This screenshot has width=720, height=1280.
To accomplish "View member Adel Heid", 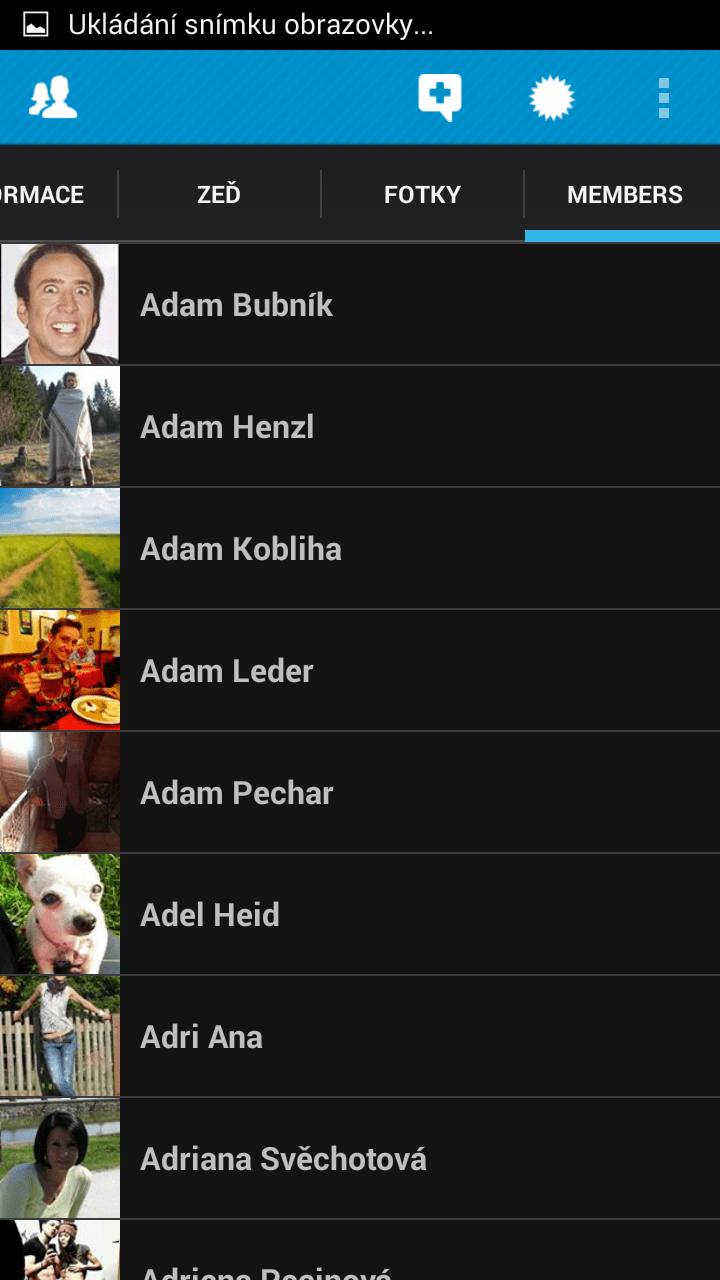I will [x=360, y=914].
